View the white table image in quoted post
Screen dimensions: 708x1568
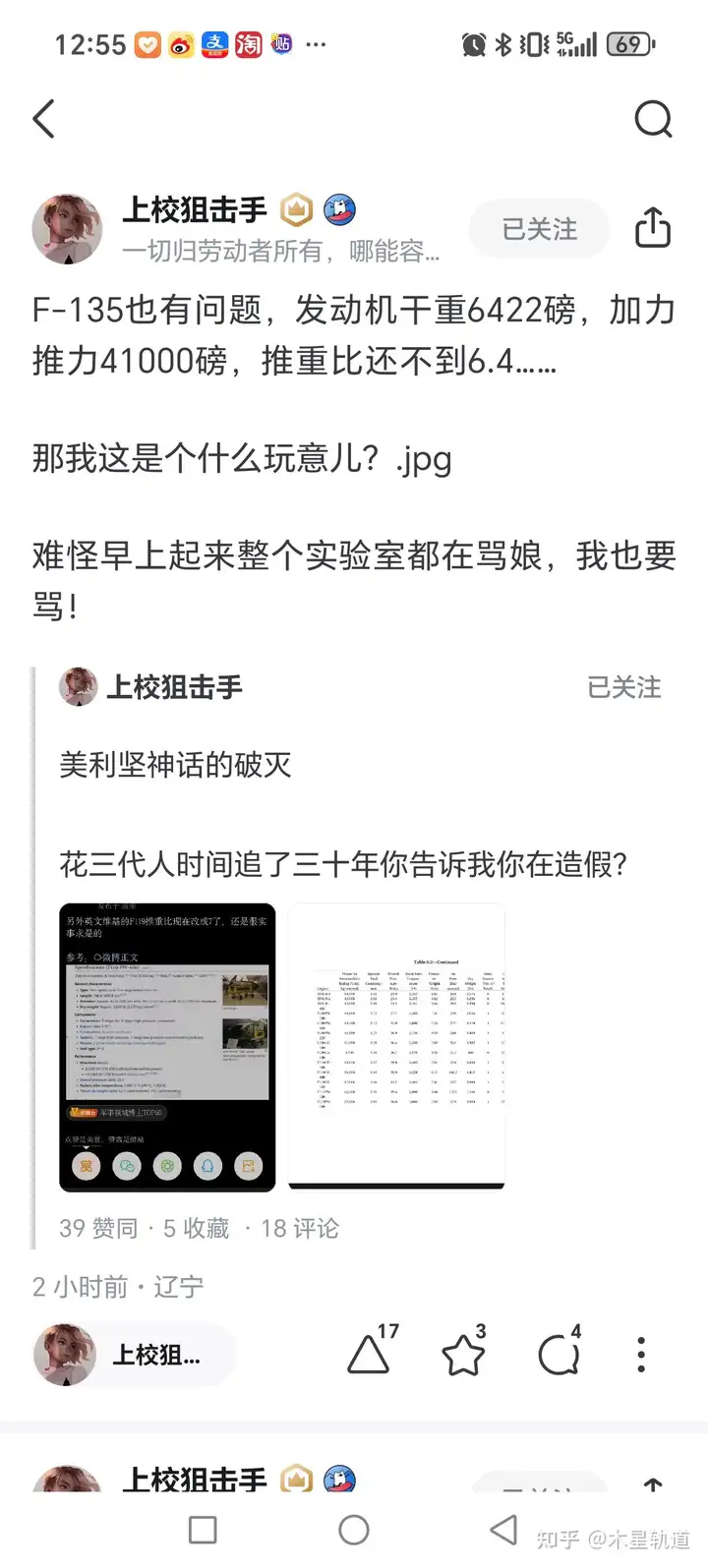click(396, 1047)
